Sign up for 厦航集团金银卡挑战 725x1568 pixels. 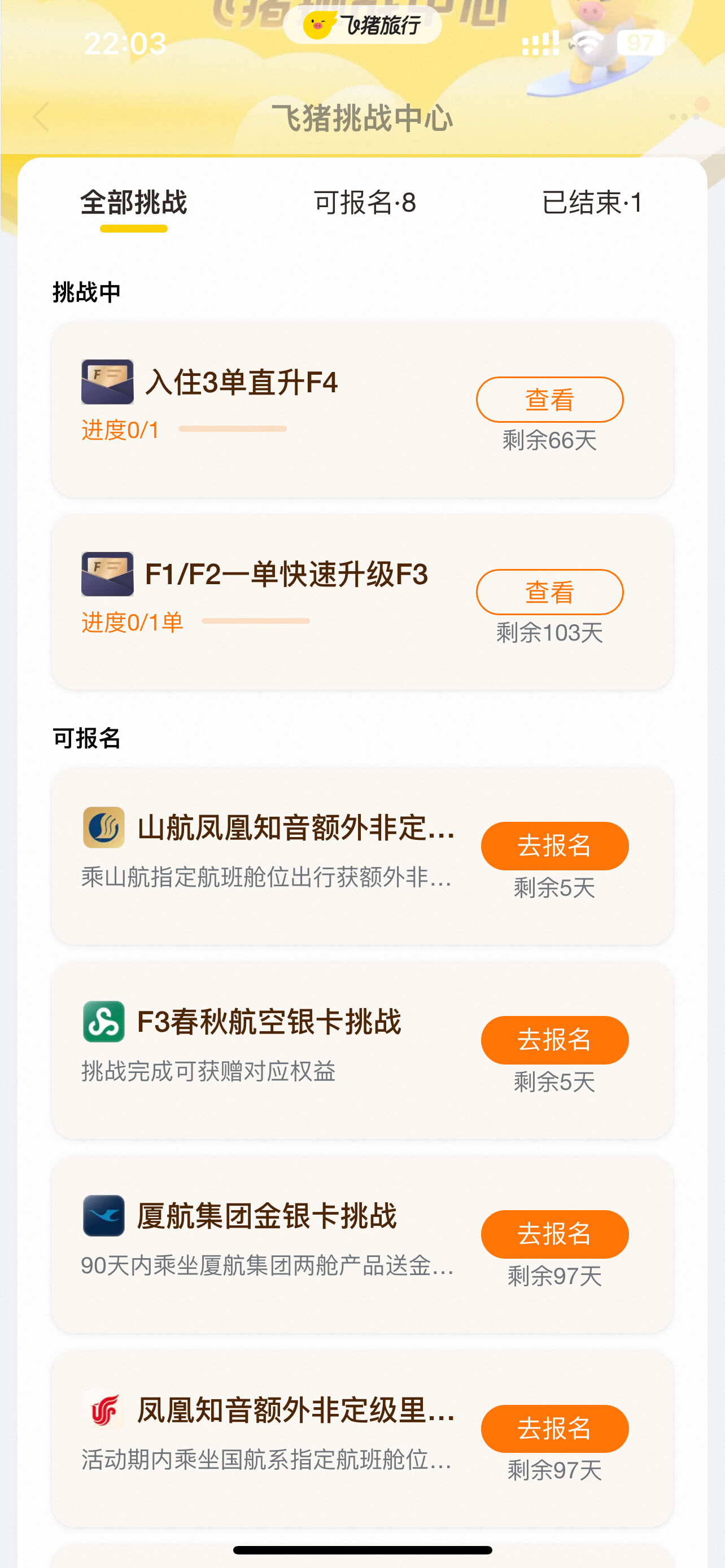coord(554,1234)
